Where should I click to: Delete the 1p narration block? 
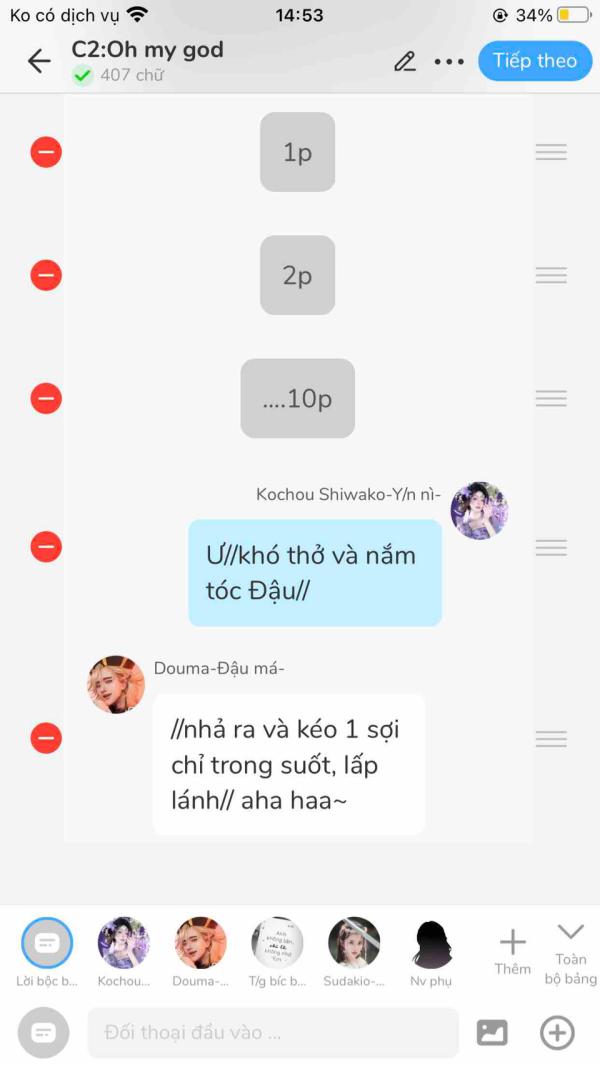(x=46, y=152)
